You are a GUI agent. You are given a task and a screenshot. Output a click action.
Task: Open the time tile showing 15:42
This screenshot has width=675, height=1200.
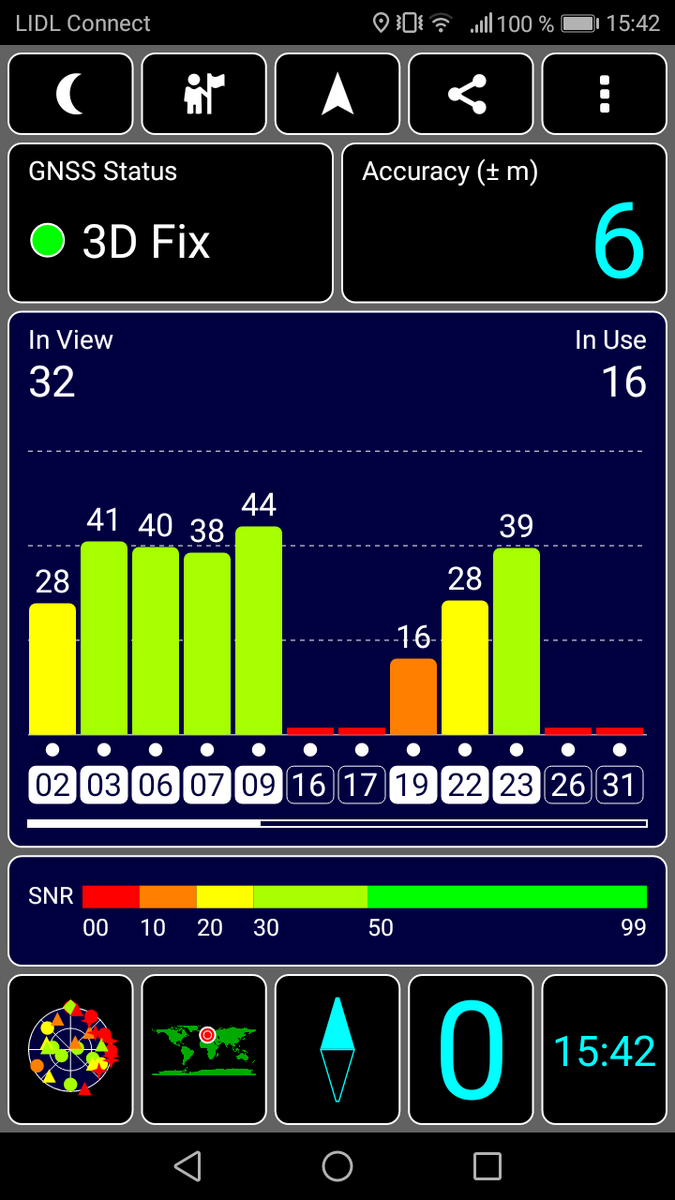coord(604,1050)
